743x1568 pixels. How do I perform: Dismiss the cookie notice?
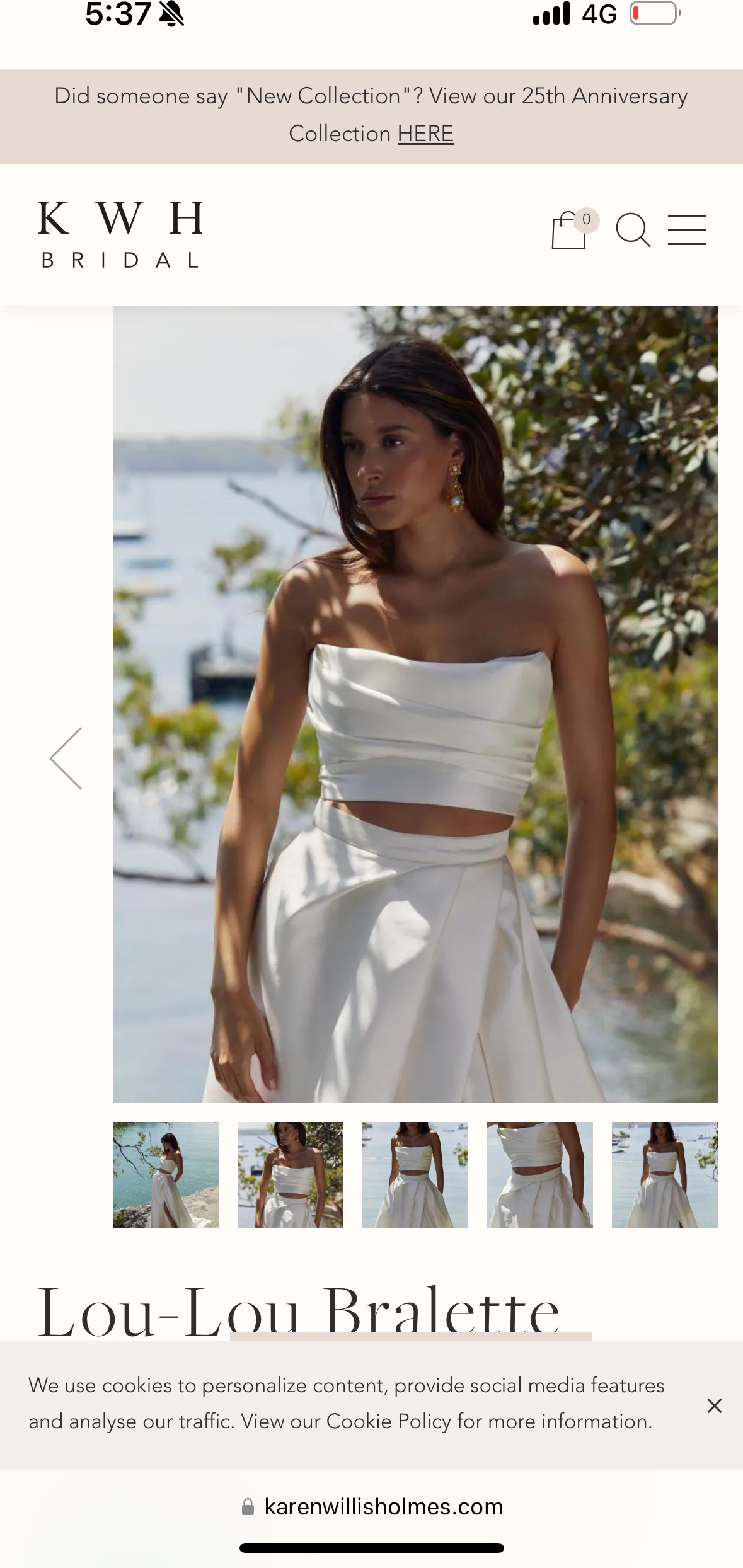pyautogui.click(x=714, y=1405)
